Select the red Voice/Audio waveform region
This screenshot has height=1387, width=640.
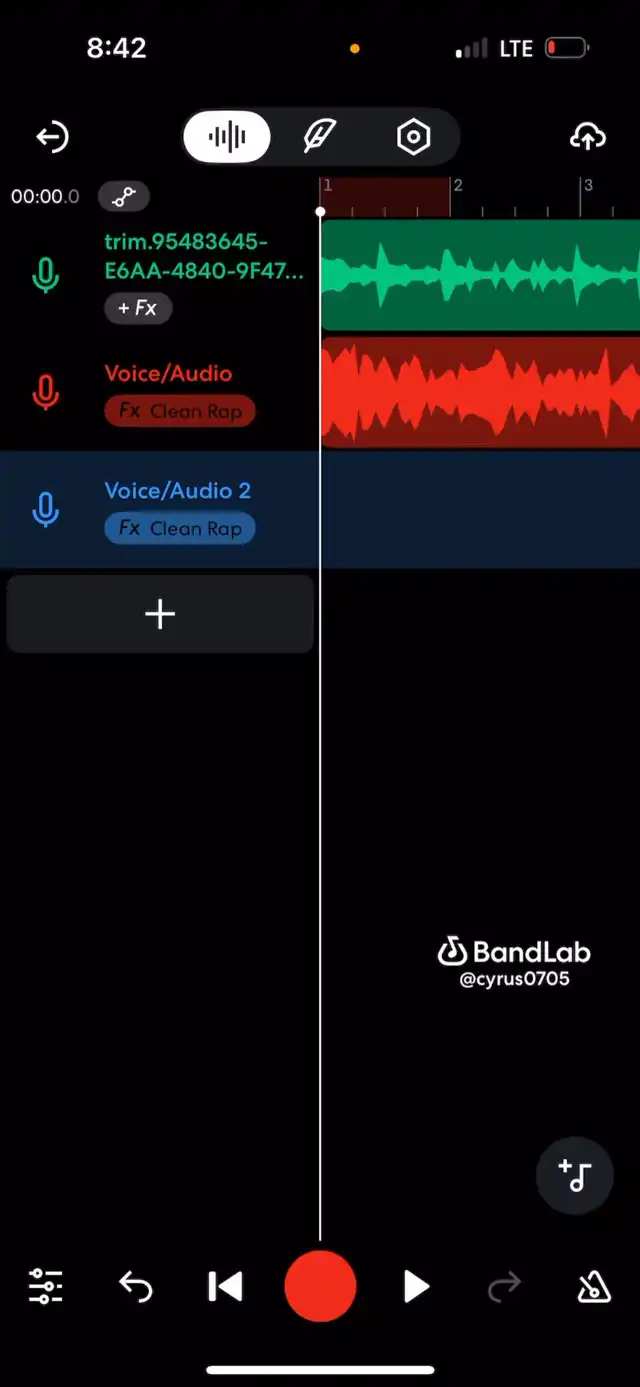[x=480, y=392]
